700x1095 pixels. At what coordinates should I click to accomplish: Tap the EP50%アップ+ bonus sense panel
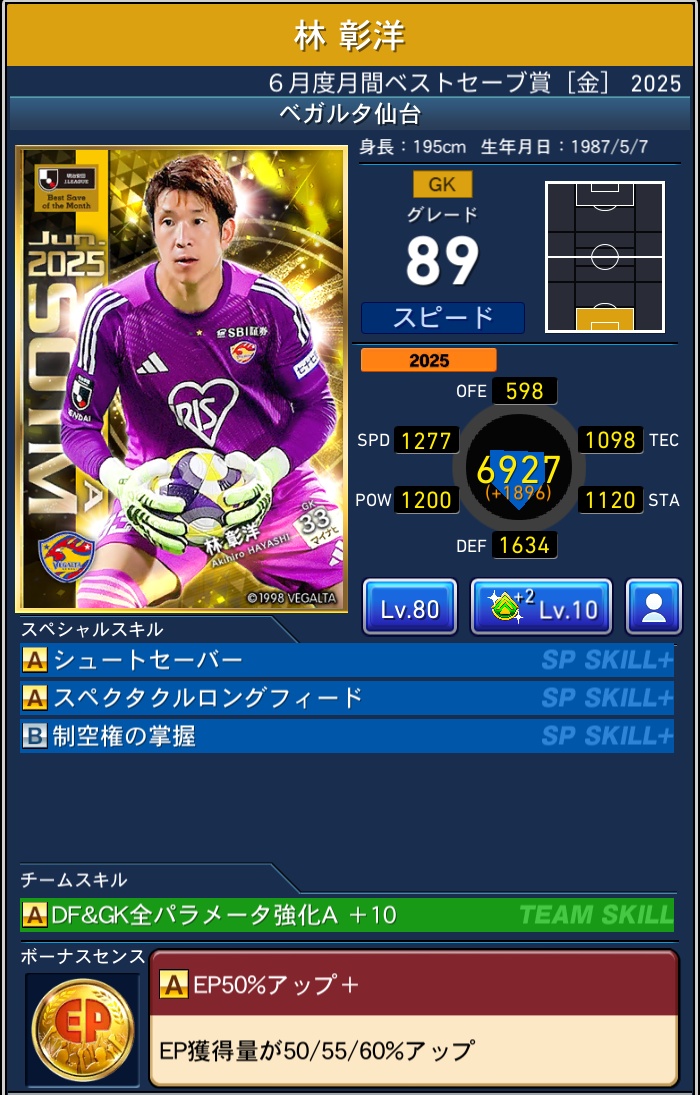(413, 1017)
